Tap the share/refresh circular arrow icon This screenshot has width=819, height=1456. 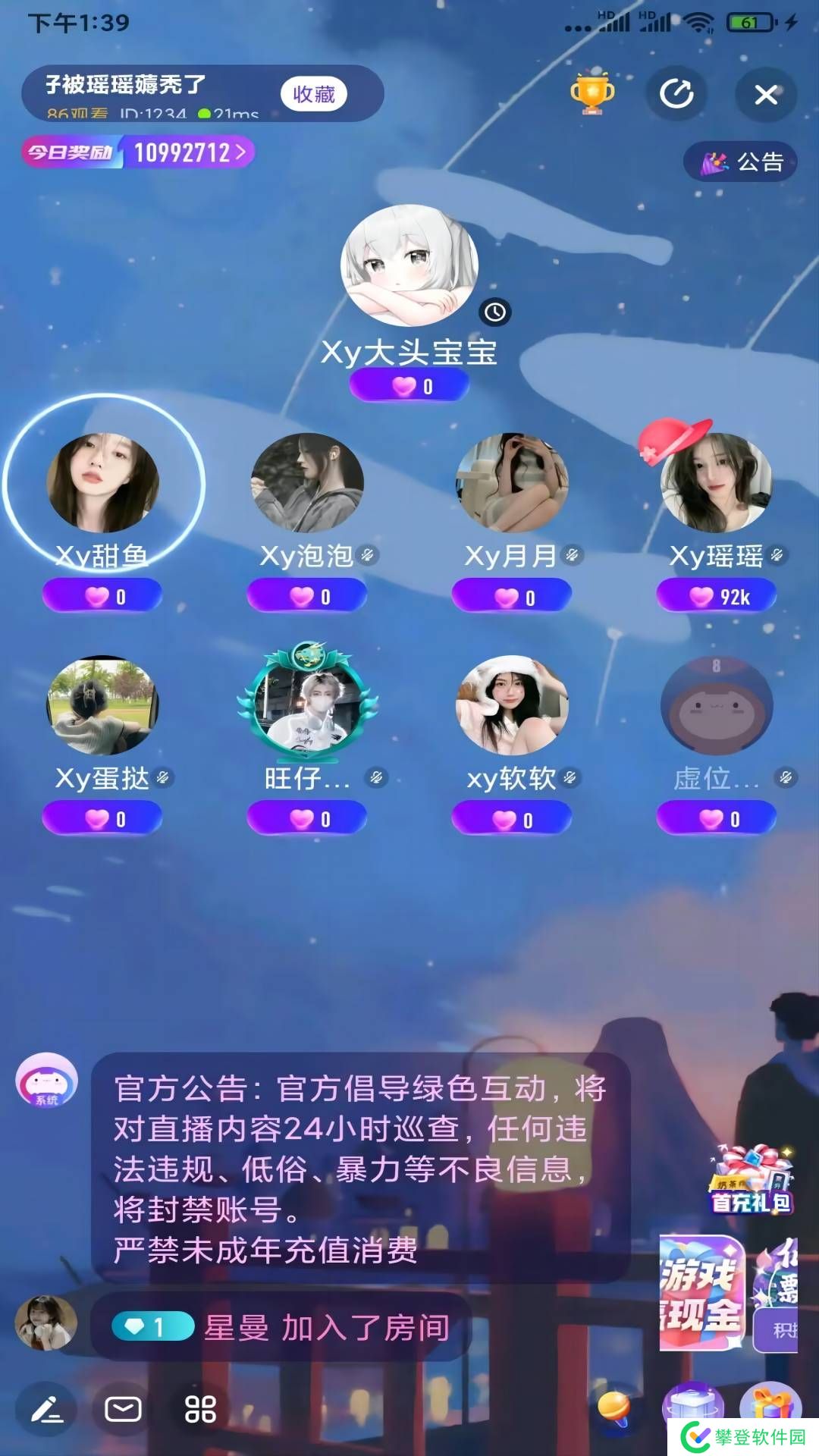click(x=676, y=95)
